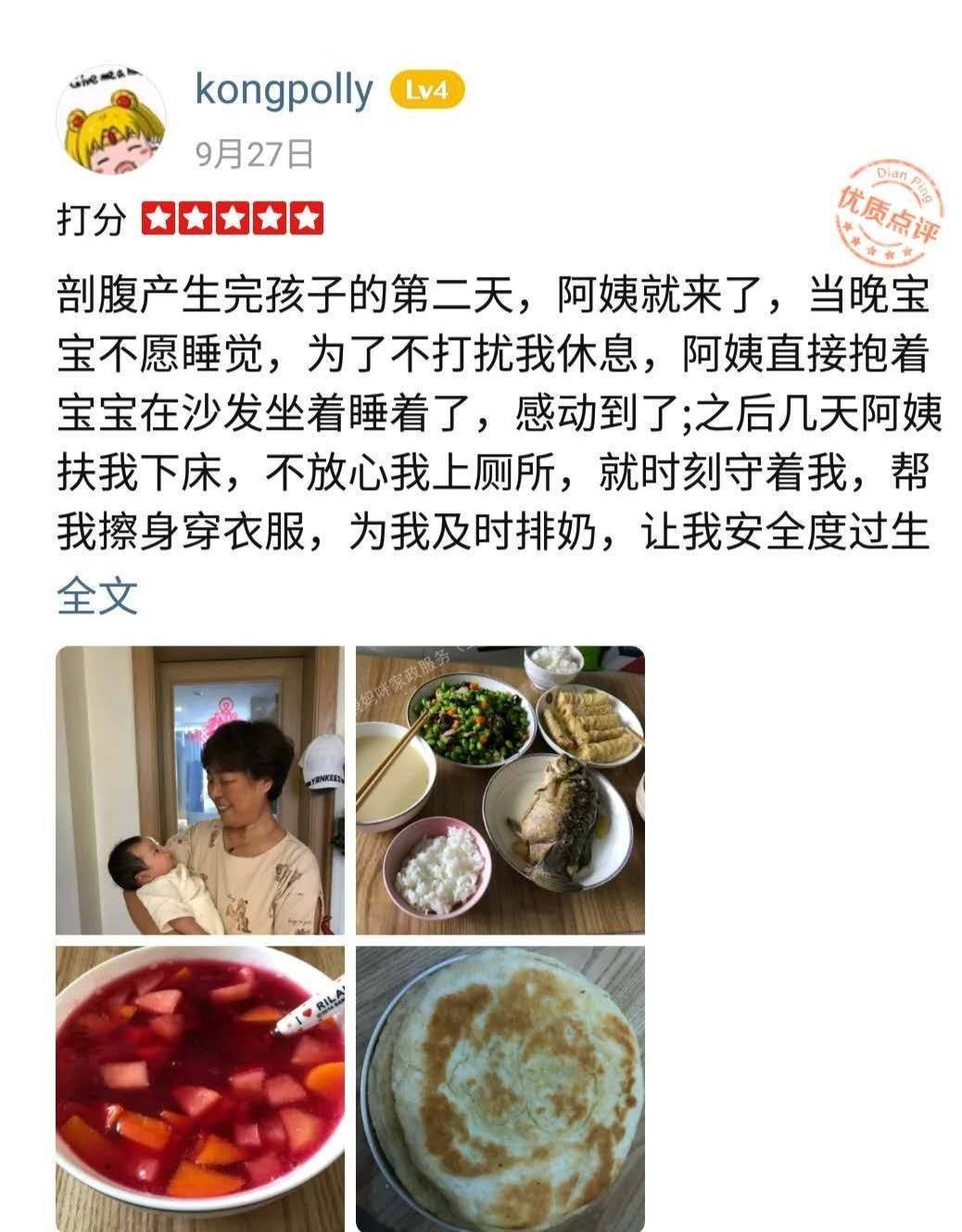Open the fish and rice meal photo

point(500,790)
